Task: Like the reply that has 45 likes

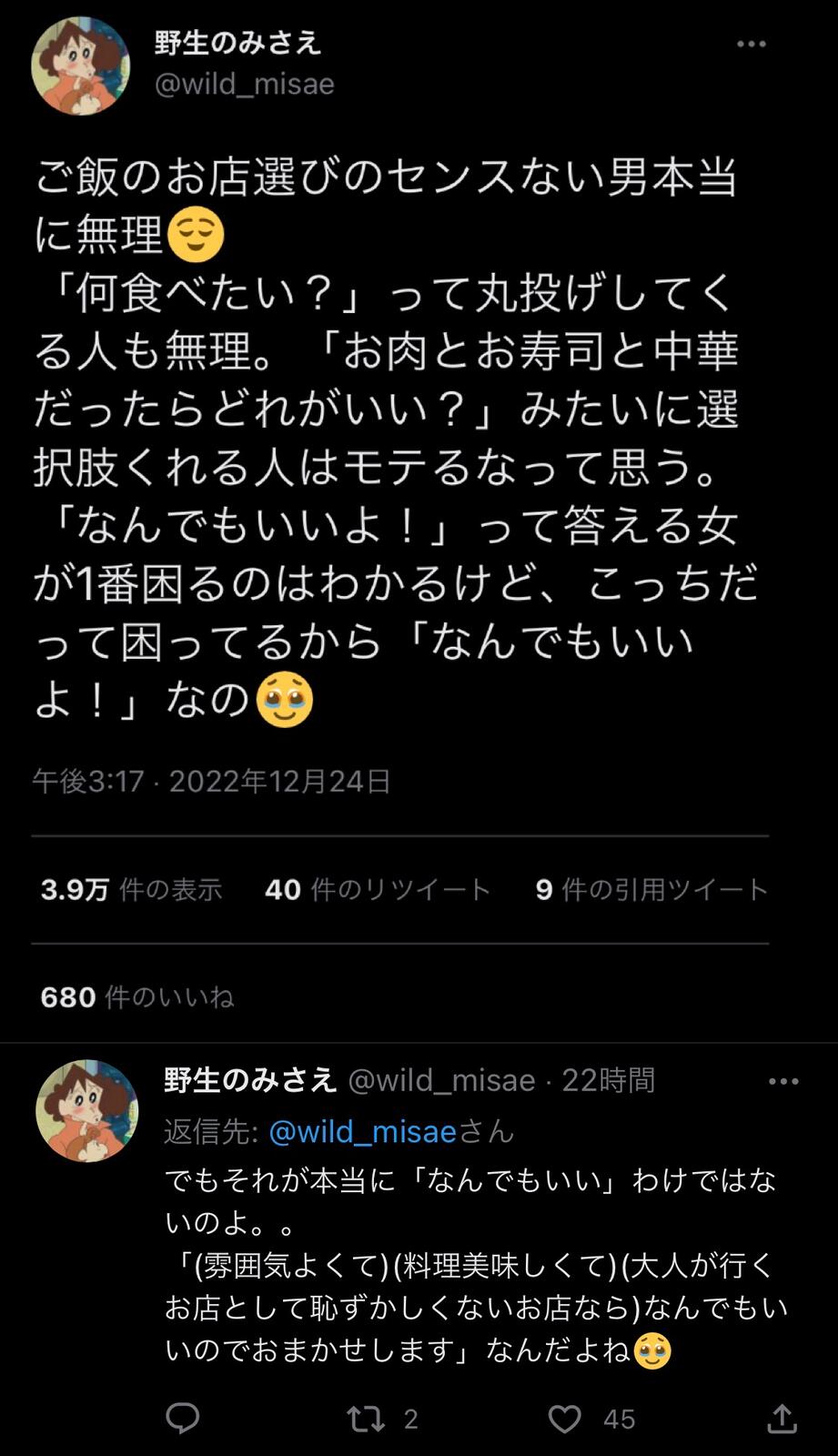Action: coord(564,1419)
